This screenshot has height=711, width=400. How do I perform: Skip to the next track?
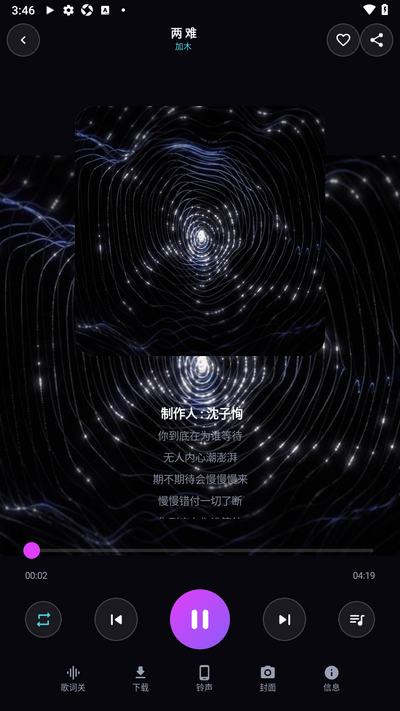[284, 619]
